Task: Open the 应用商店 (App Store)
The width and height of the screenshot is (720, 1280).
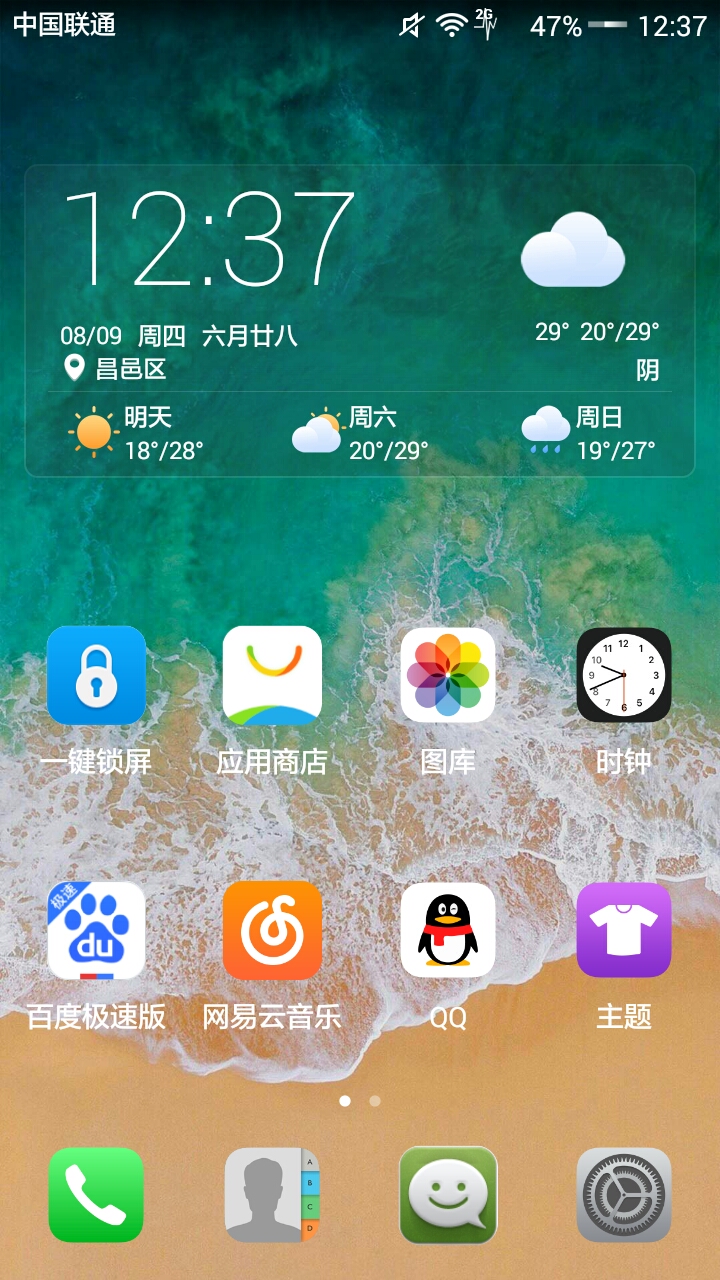Action: pos(272,675)
